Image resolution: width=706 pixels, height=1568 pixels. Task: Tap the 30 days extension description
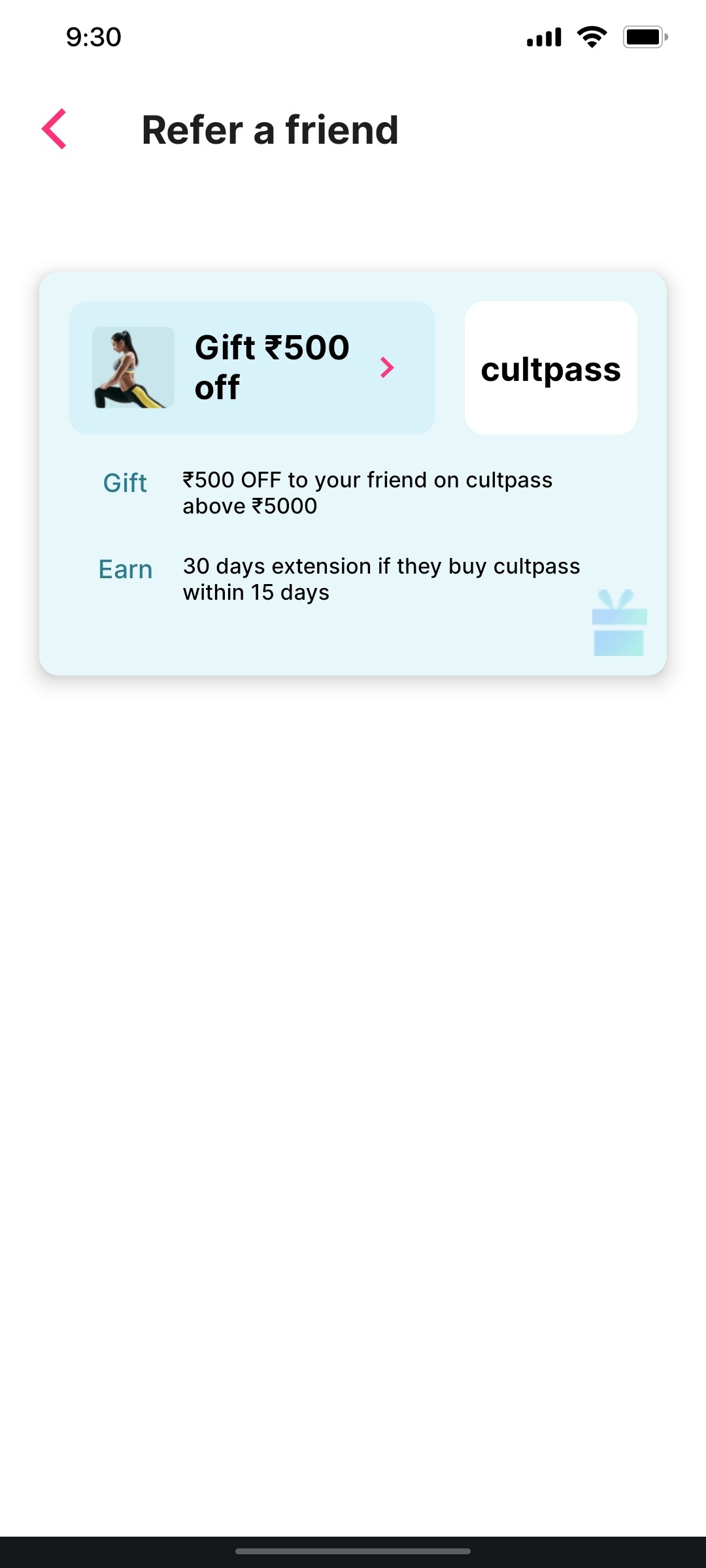[x=381, y=579]
